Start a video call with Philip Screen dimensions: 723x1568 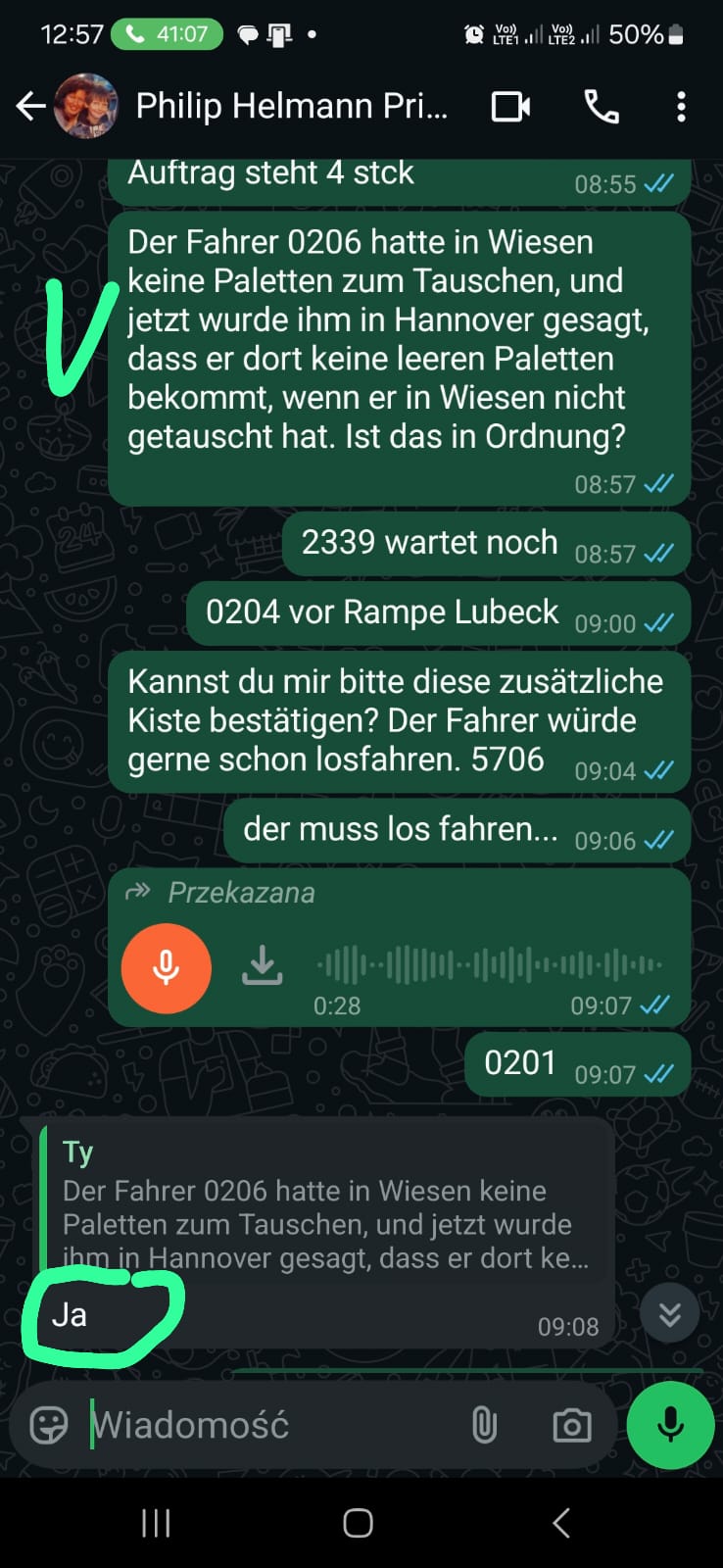click(510, 106)
